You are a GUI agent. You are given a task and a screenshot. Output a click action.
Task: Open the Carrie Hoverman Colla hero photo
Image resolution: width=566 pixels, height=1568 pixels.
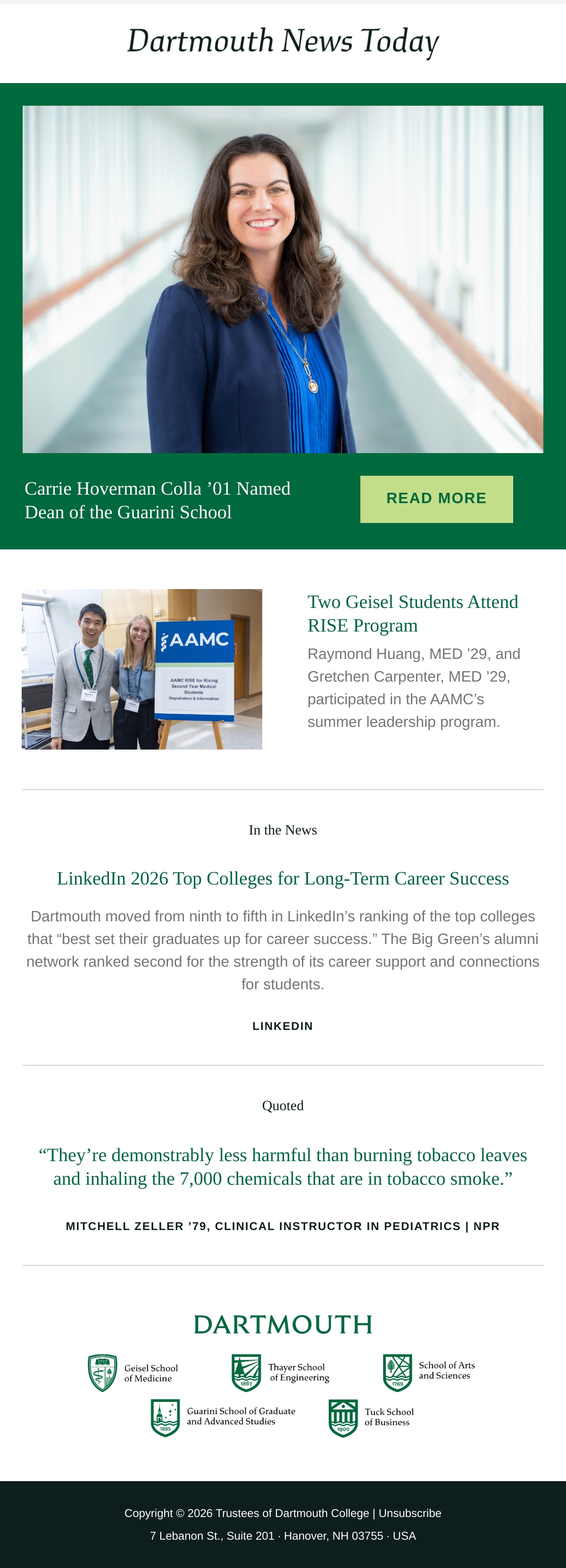283,279
